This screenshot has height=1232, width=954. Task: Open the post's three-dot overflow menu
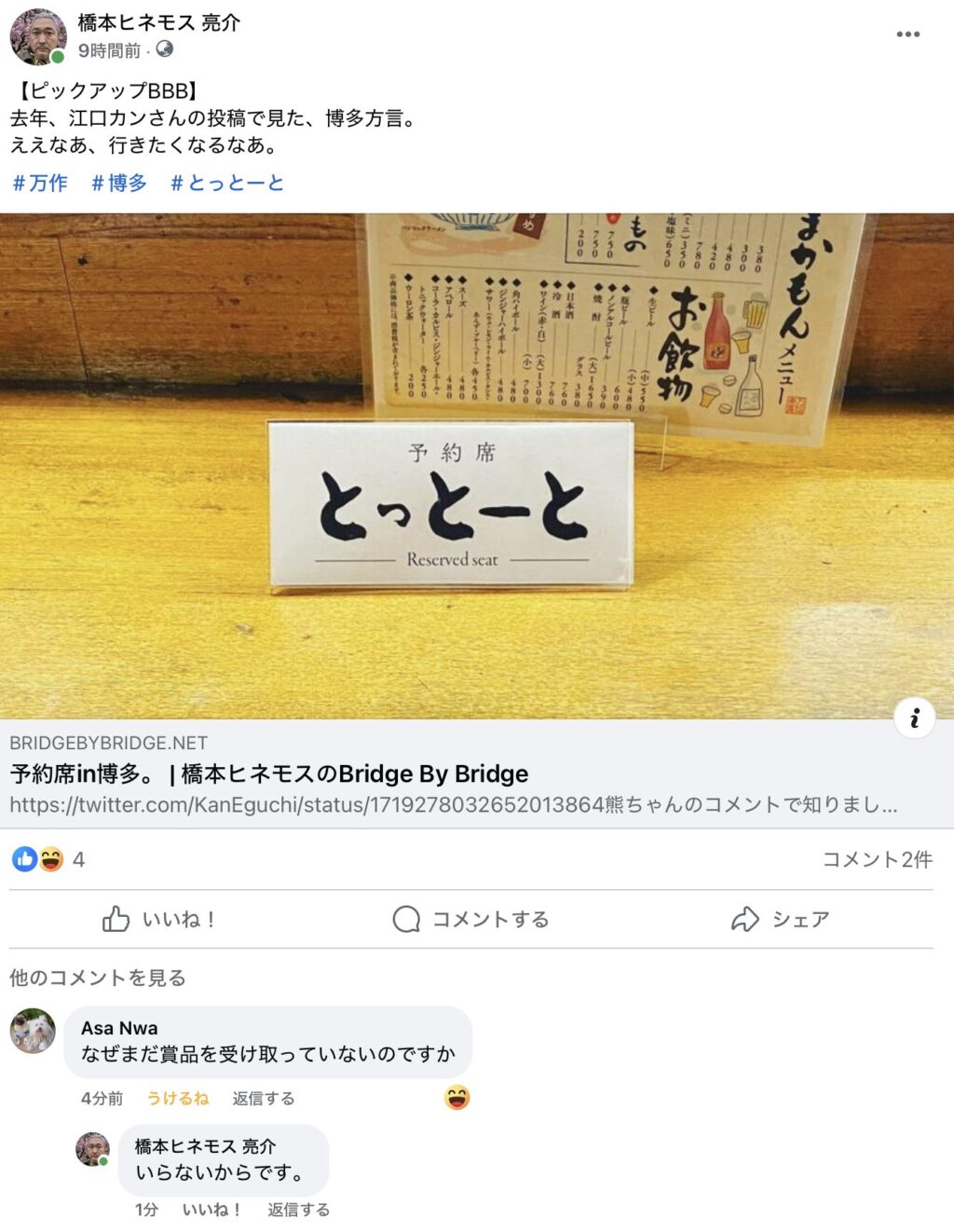pyautogui.click(x=907, y=34)
